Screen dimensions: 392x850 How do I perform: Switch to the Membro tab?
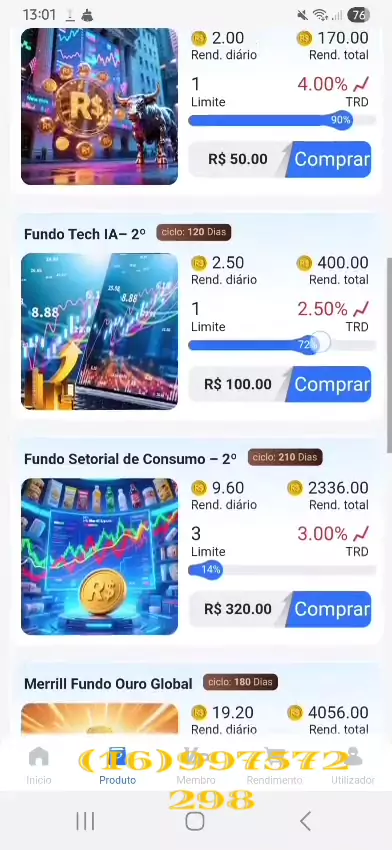[x=196, y=765]
